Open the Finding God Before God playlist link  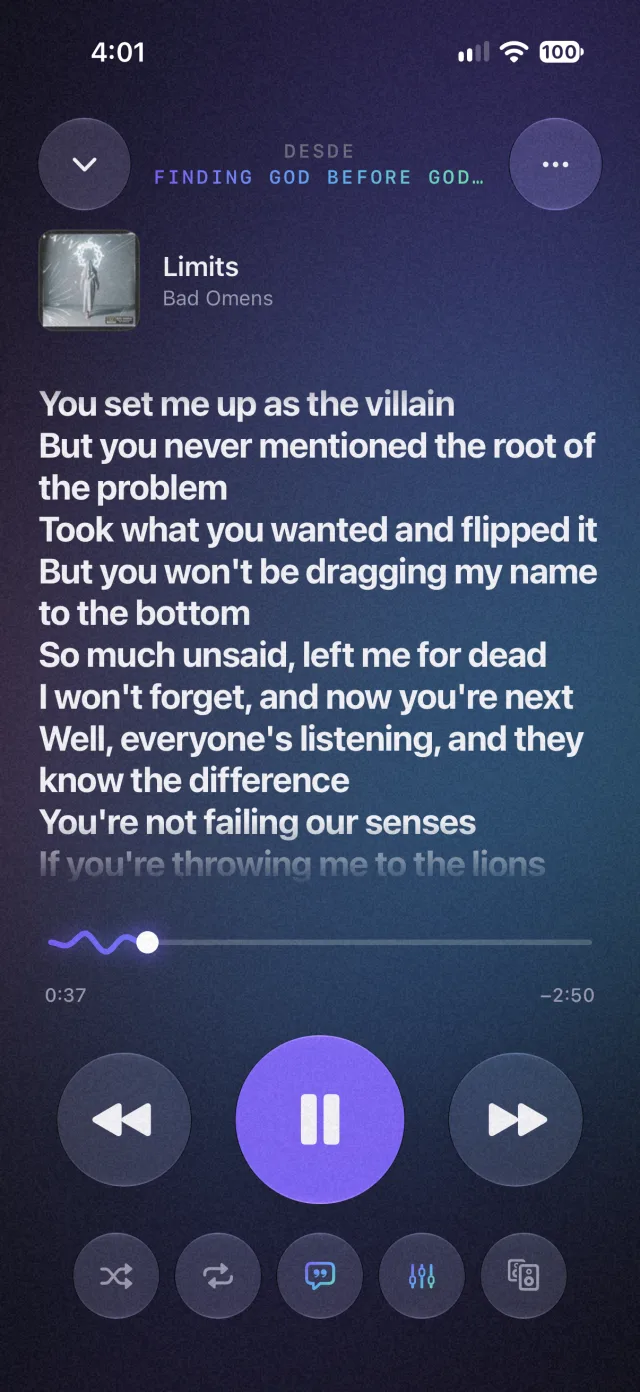pos(318,177)
